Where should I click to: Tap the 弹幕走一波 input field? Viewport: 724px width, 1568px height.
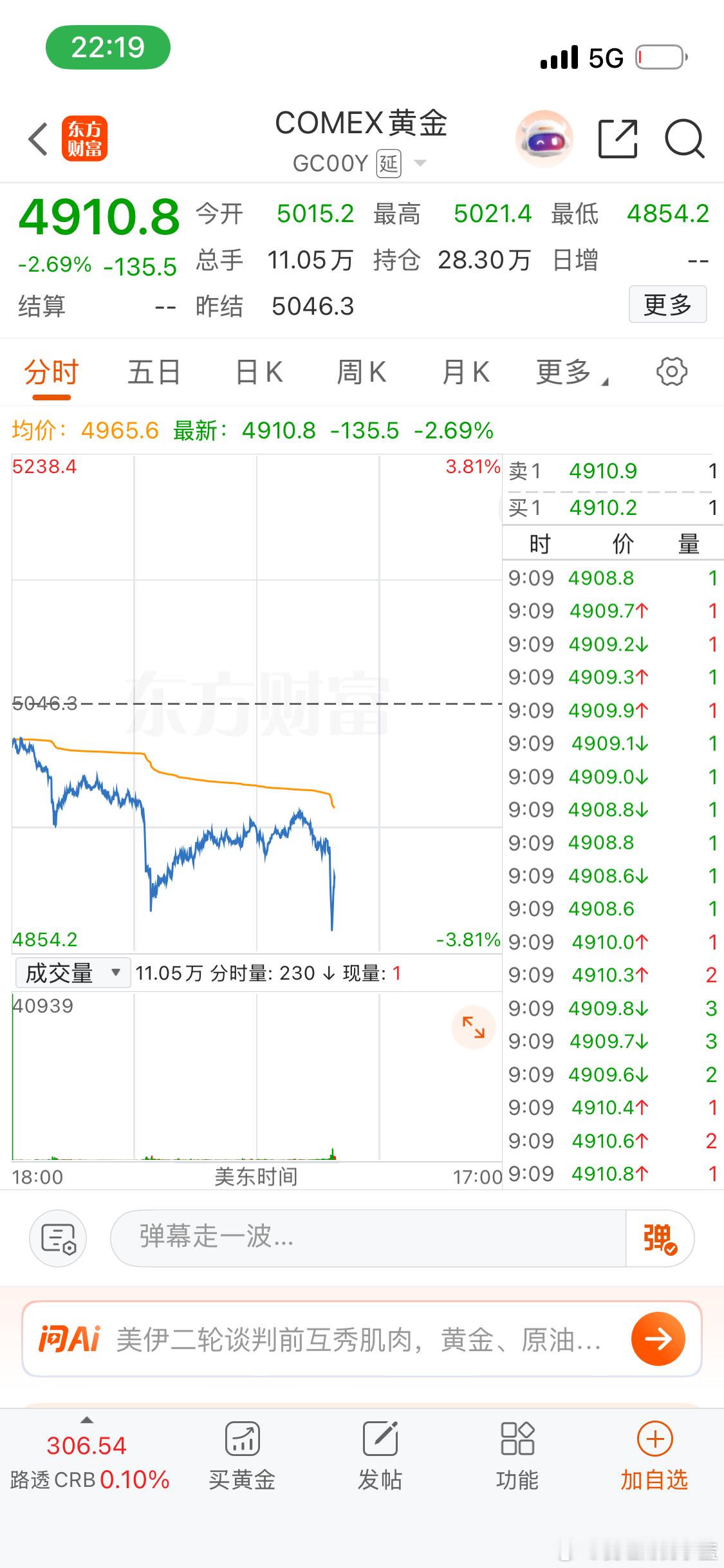pyautogui.click(x=360, y=1237)
